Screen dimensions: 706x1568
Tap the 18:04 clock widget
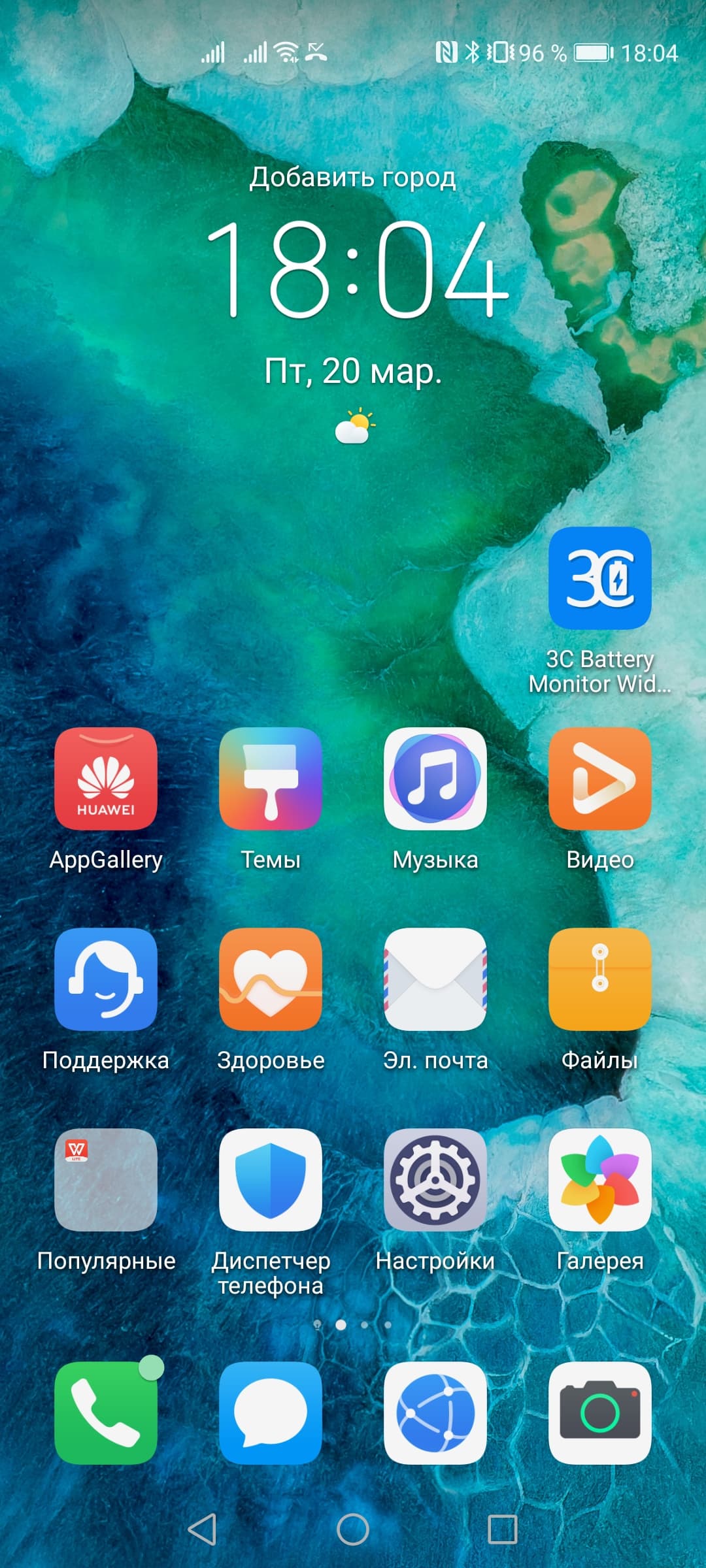[x=356, y=269]
